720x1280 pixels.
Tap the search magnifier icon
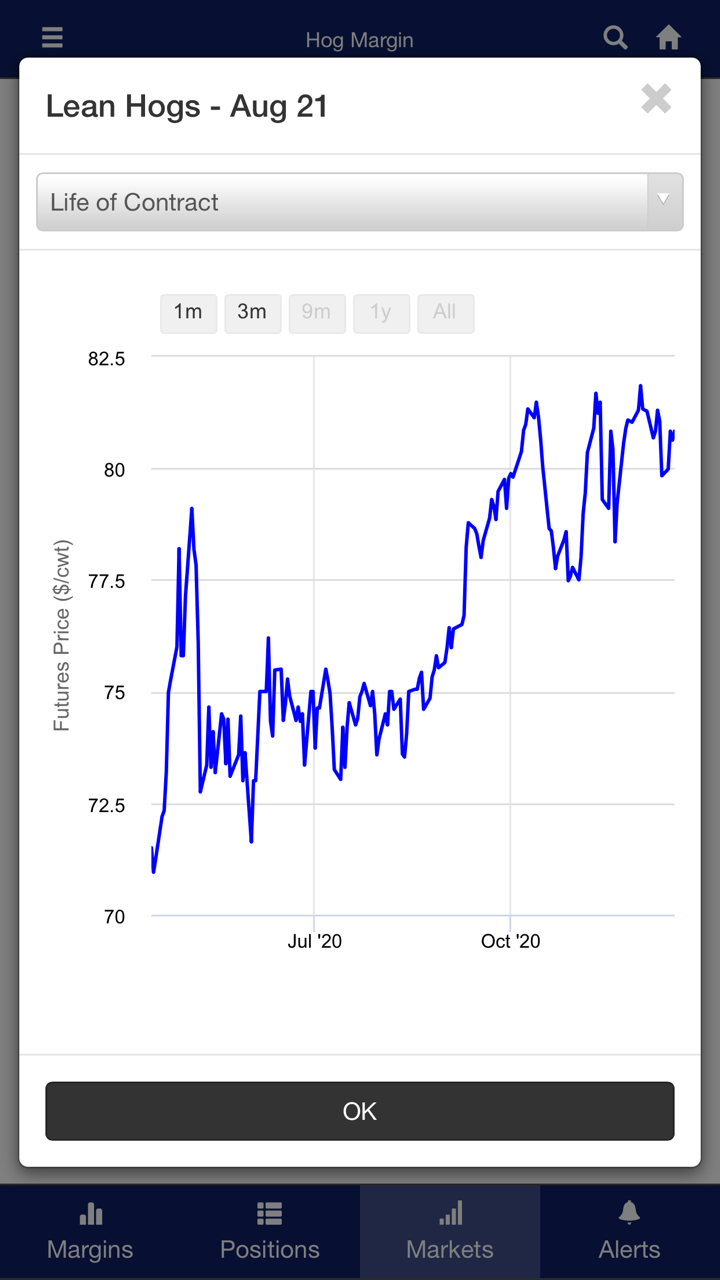(x=616, y=39)
